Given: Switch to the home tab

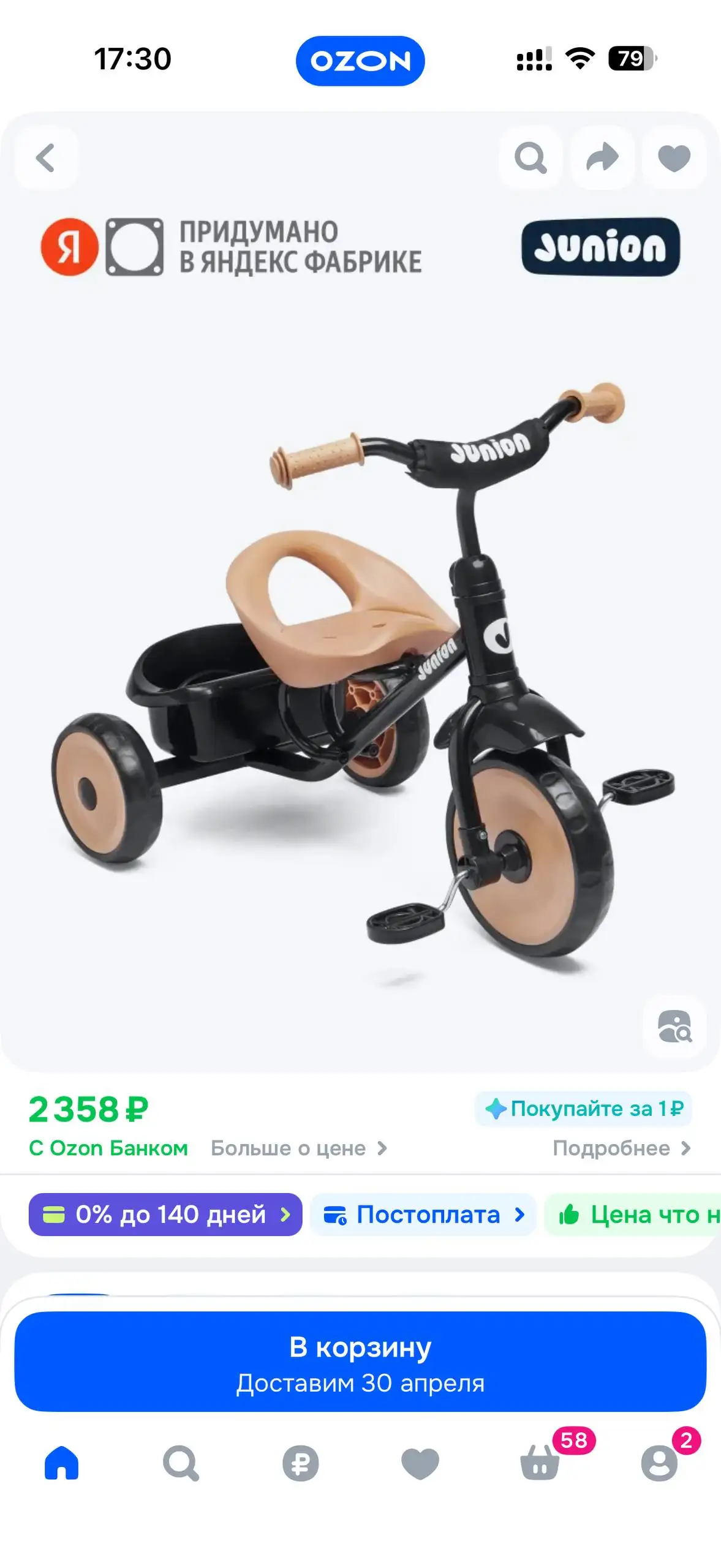Looking at the screenshot, I should click(61, 1463).
